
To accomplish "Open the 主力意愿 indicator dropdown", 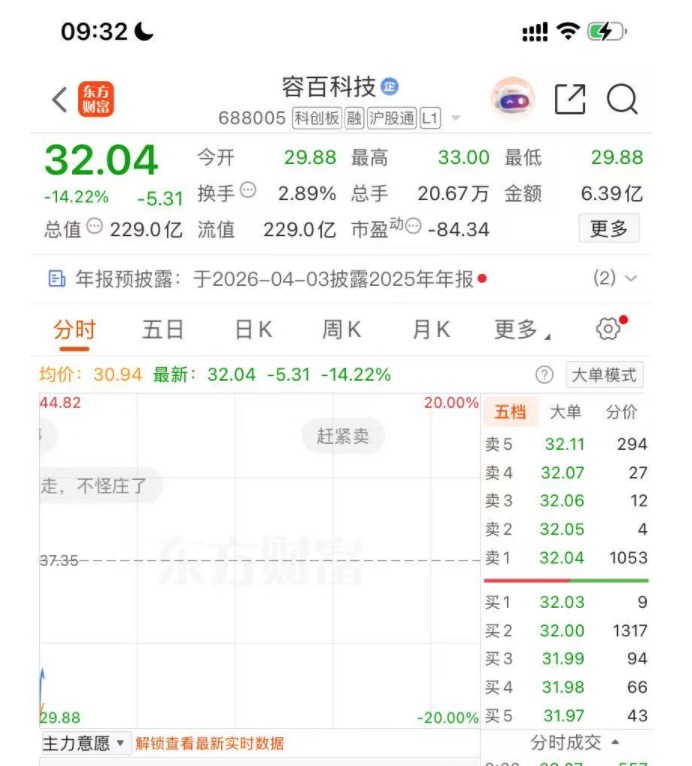I will pyautogui.click(x=85, y=743).
